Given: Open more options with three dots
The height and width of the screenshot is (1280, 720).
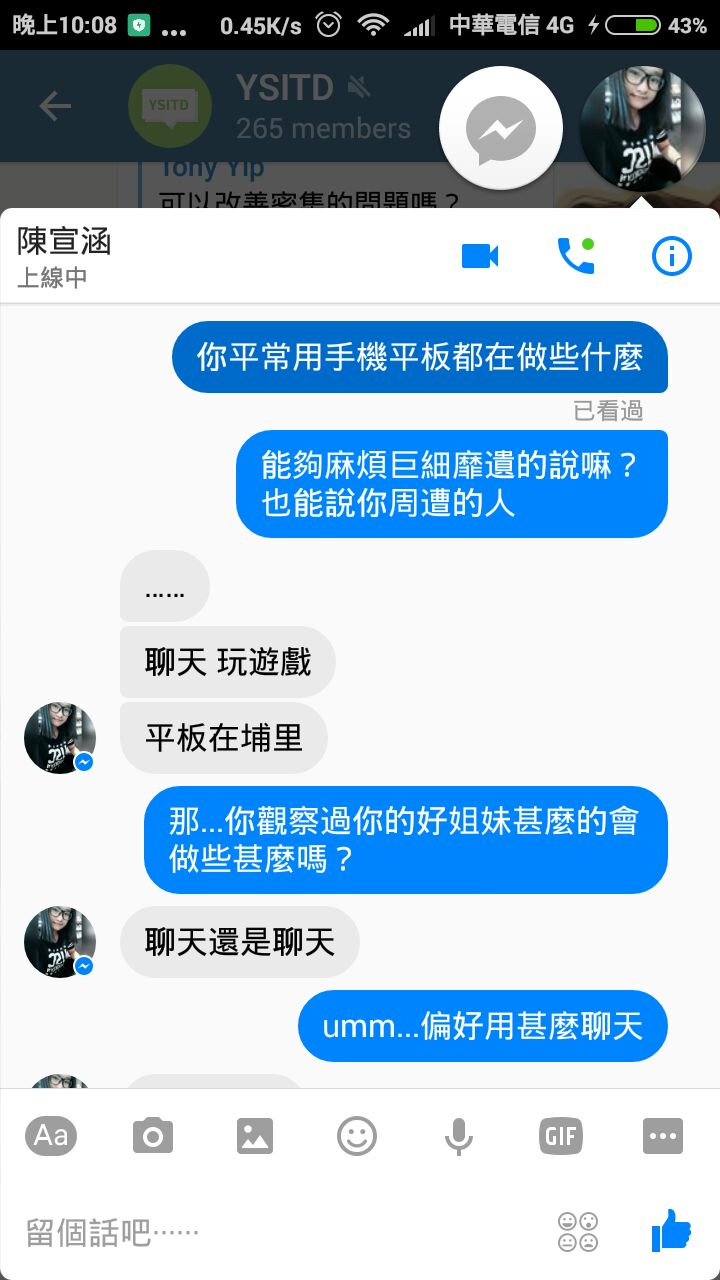Looking at the screenshot, I should click(663, 1136).
